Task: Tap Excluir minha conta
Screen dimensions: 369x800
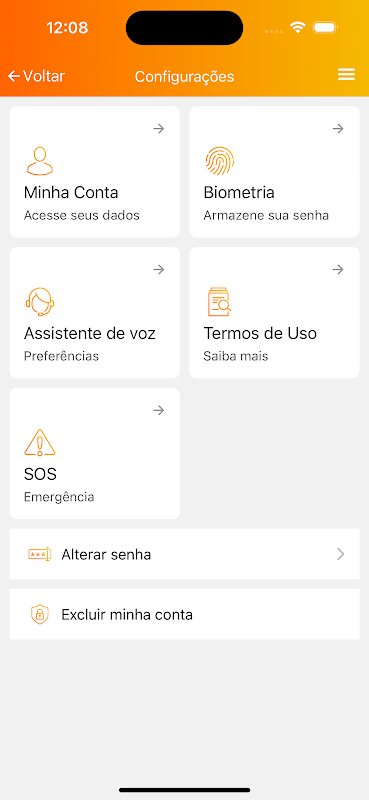Action: coord(184,614)
